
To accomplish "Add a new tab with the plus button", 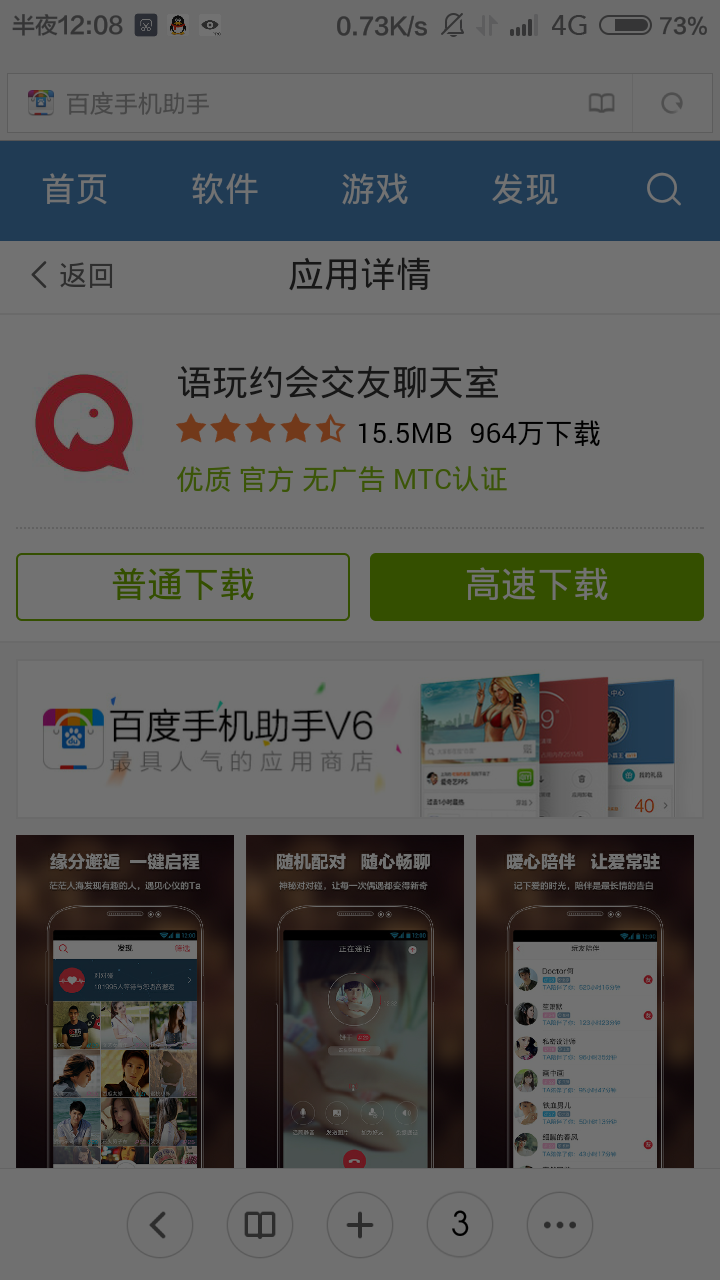I will tap(360, 1224).
